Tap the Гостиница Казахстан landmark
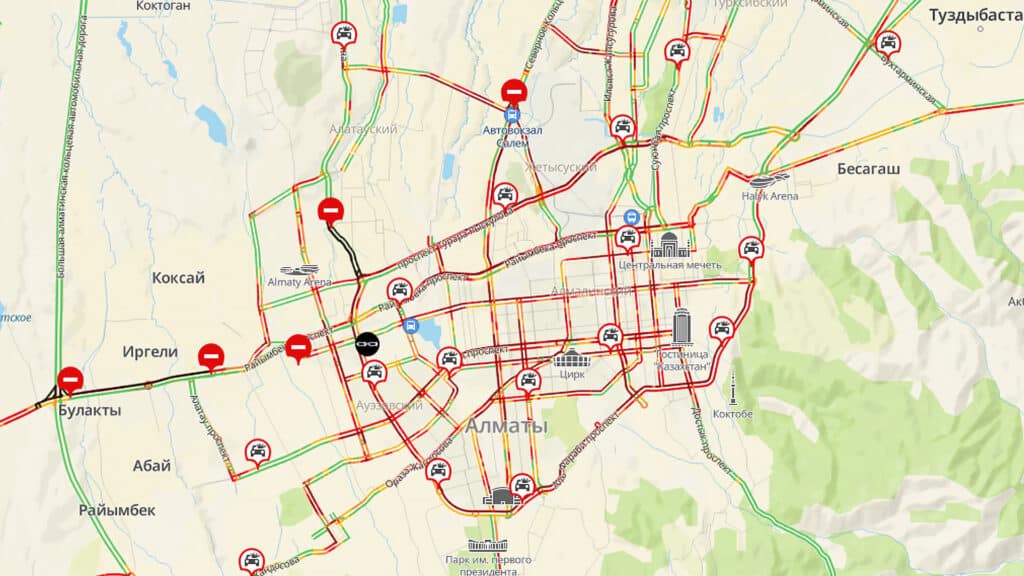1024x576 pixels. click(683, 327)
